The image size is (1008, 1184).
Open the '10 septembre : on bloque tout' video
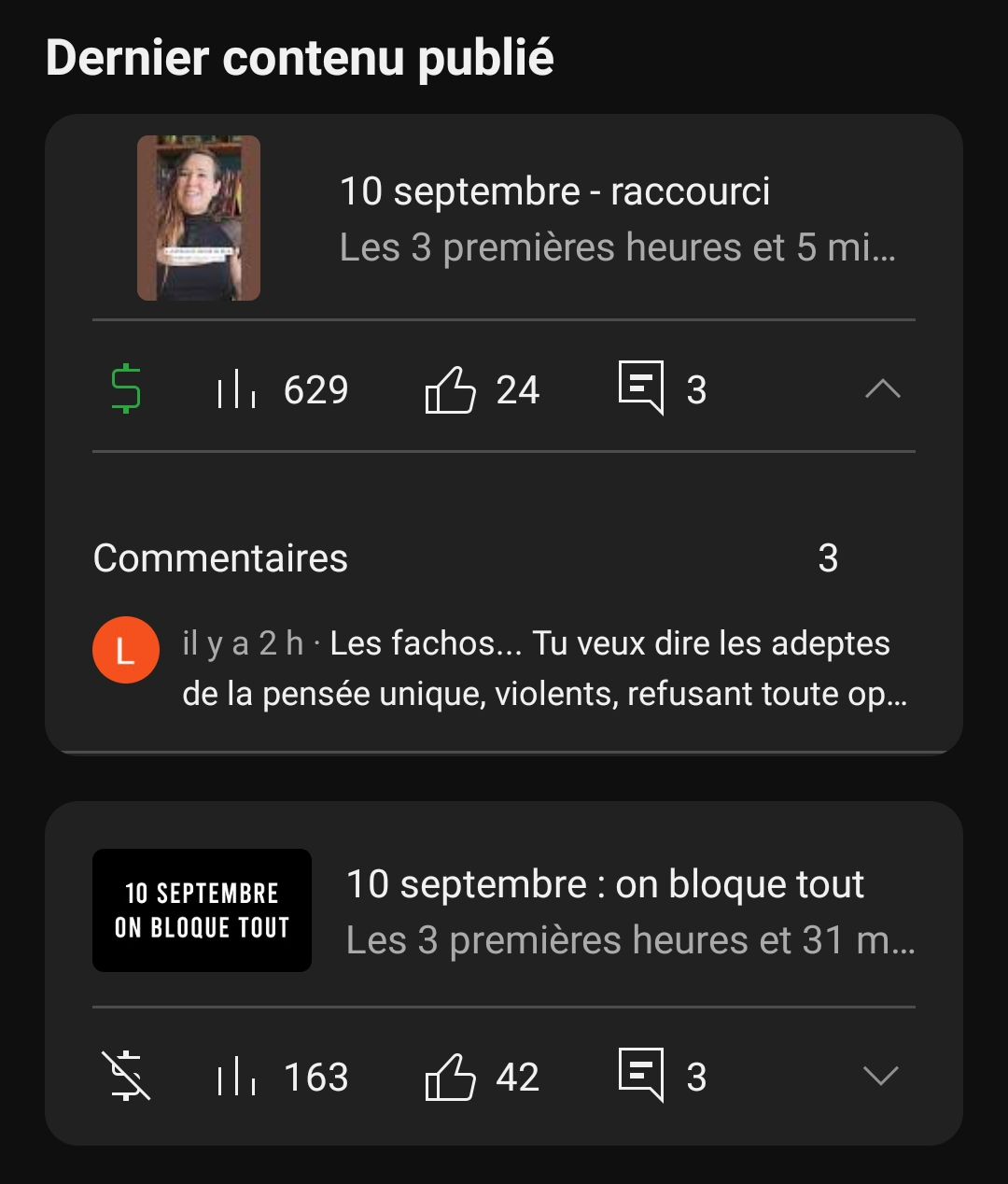pos(605,884)
